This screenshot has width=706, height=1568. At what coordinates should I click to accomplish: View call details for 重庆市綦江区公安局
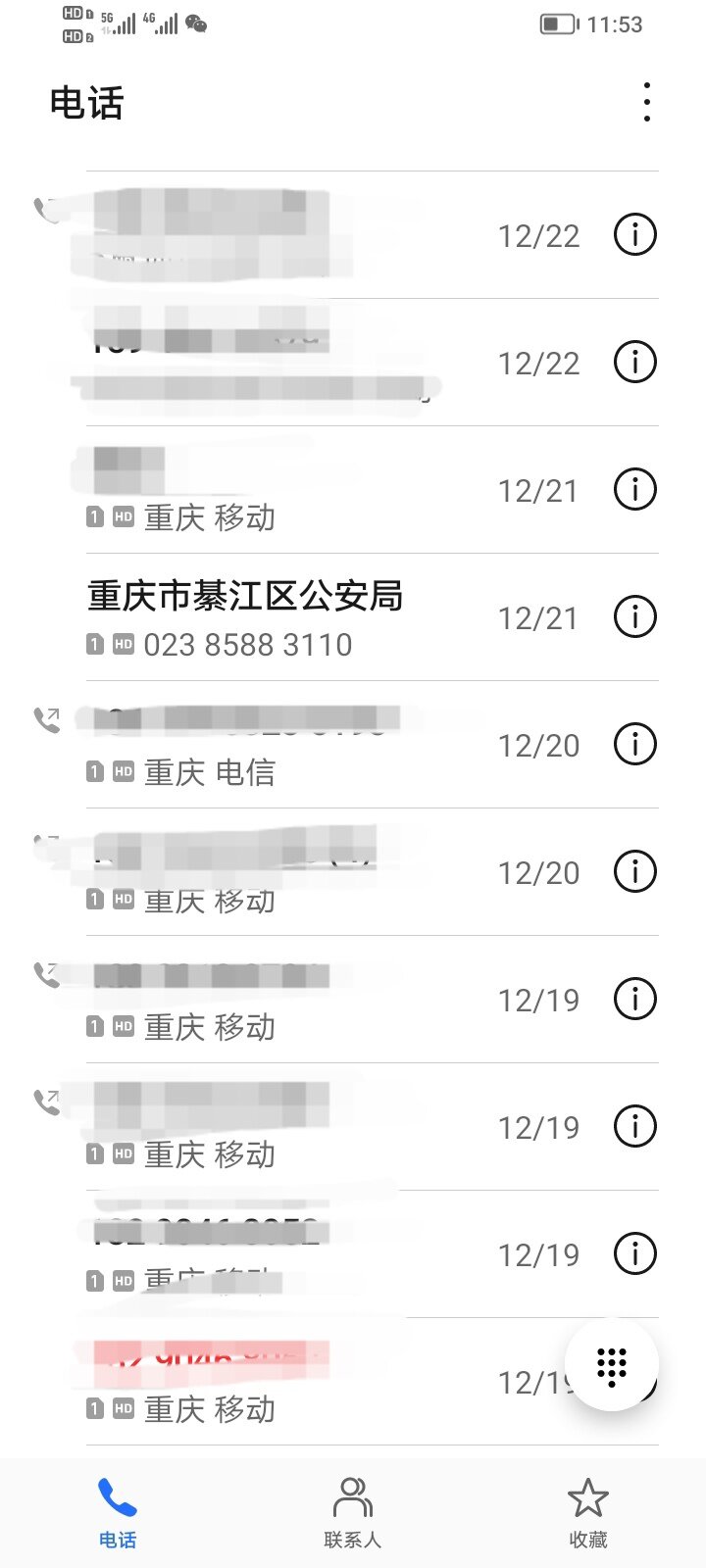[x=634, y=617]
